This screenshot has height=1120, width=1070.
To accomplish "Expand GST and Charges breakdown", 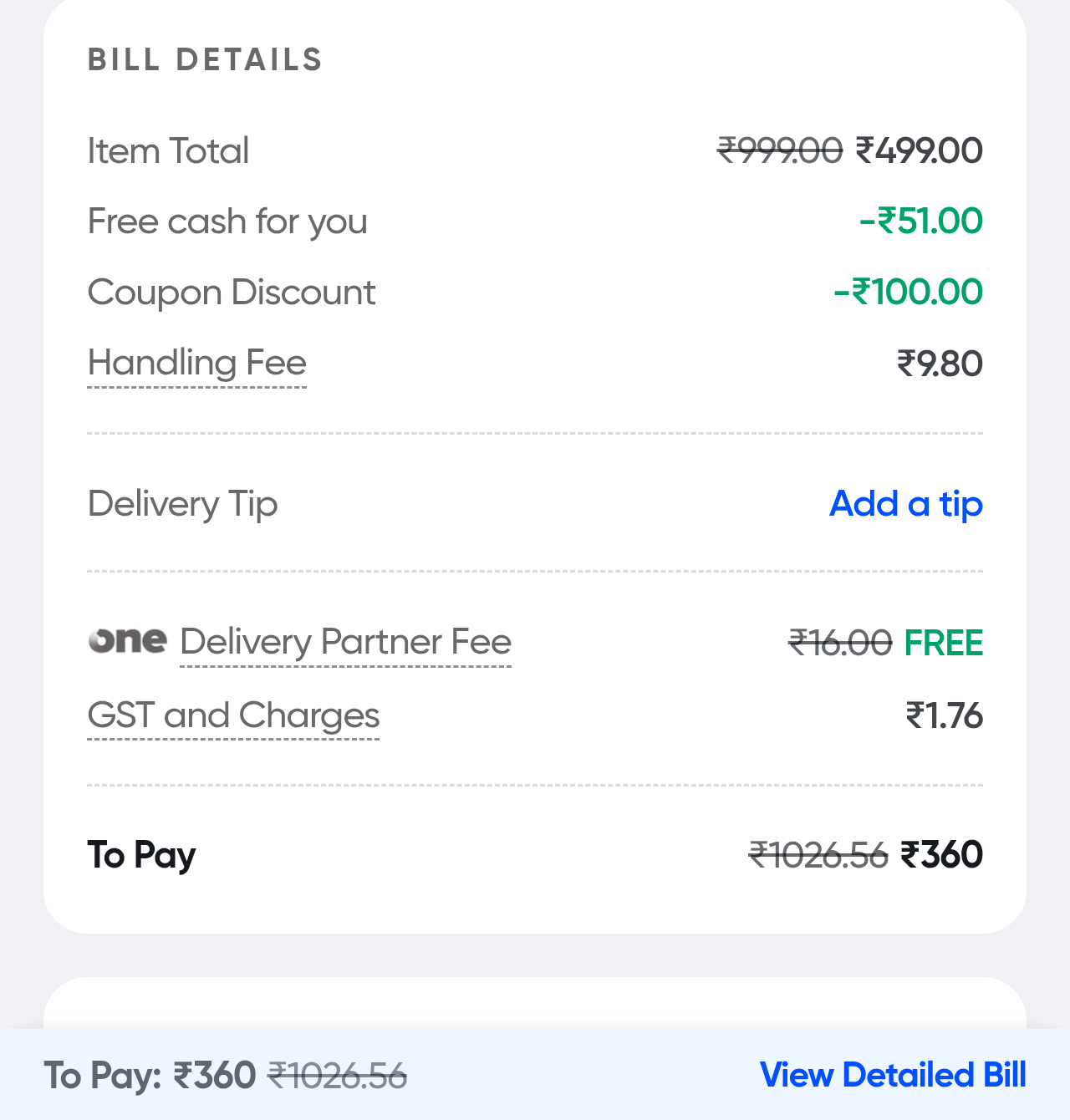I will 233,716.
